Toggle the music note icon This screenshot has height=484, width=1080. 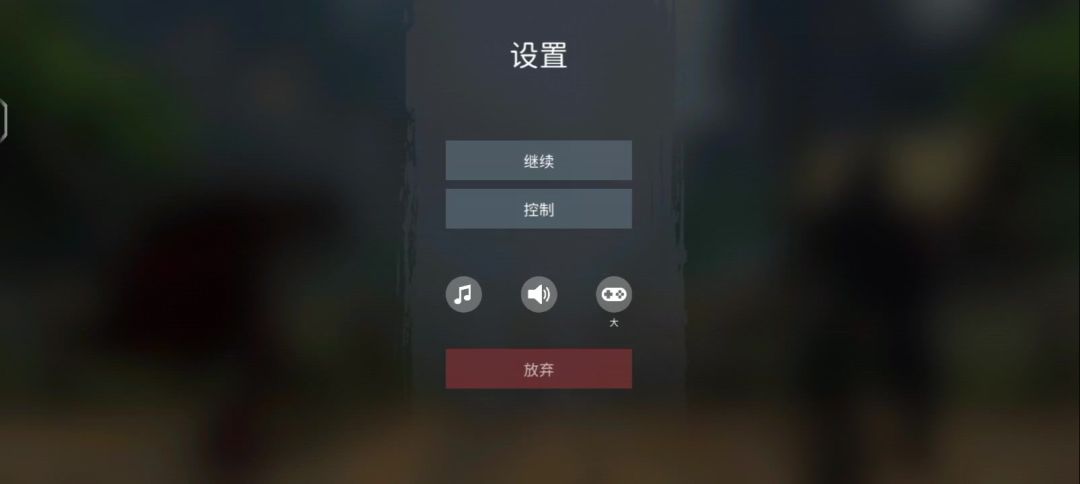click(463, 294)
